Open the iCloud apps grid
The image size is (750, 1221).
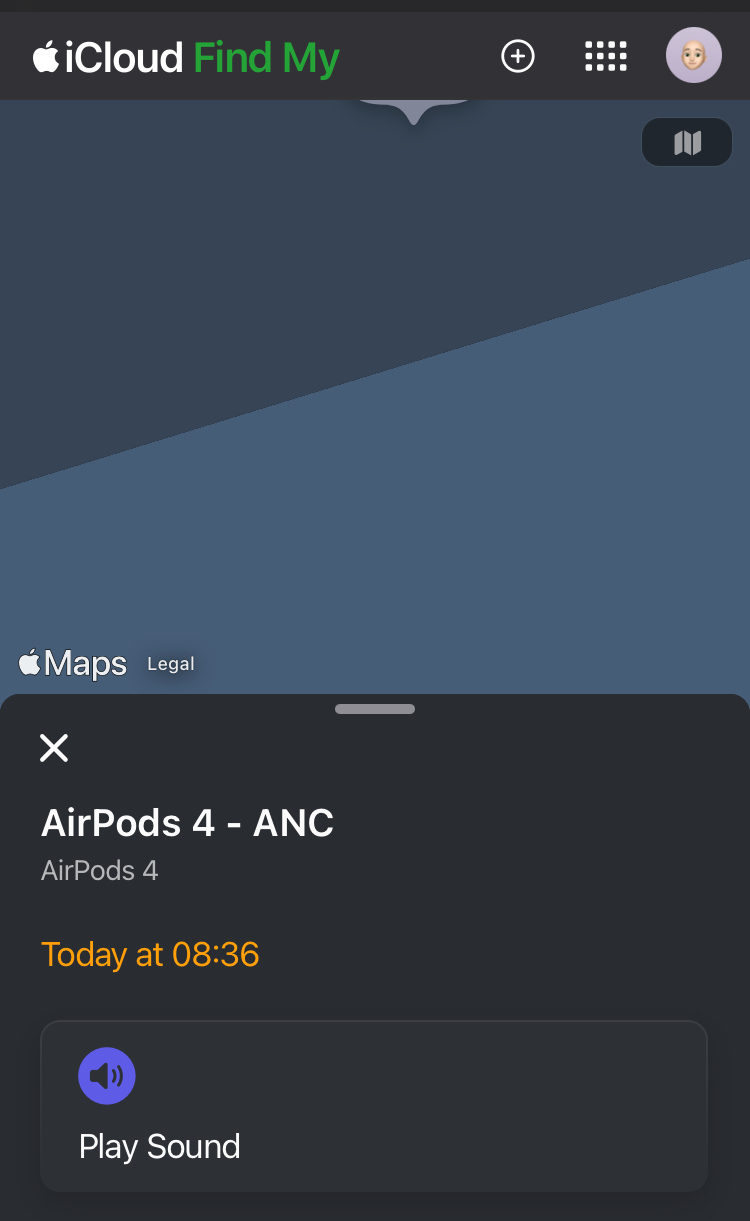click(606, 57)
